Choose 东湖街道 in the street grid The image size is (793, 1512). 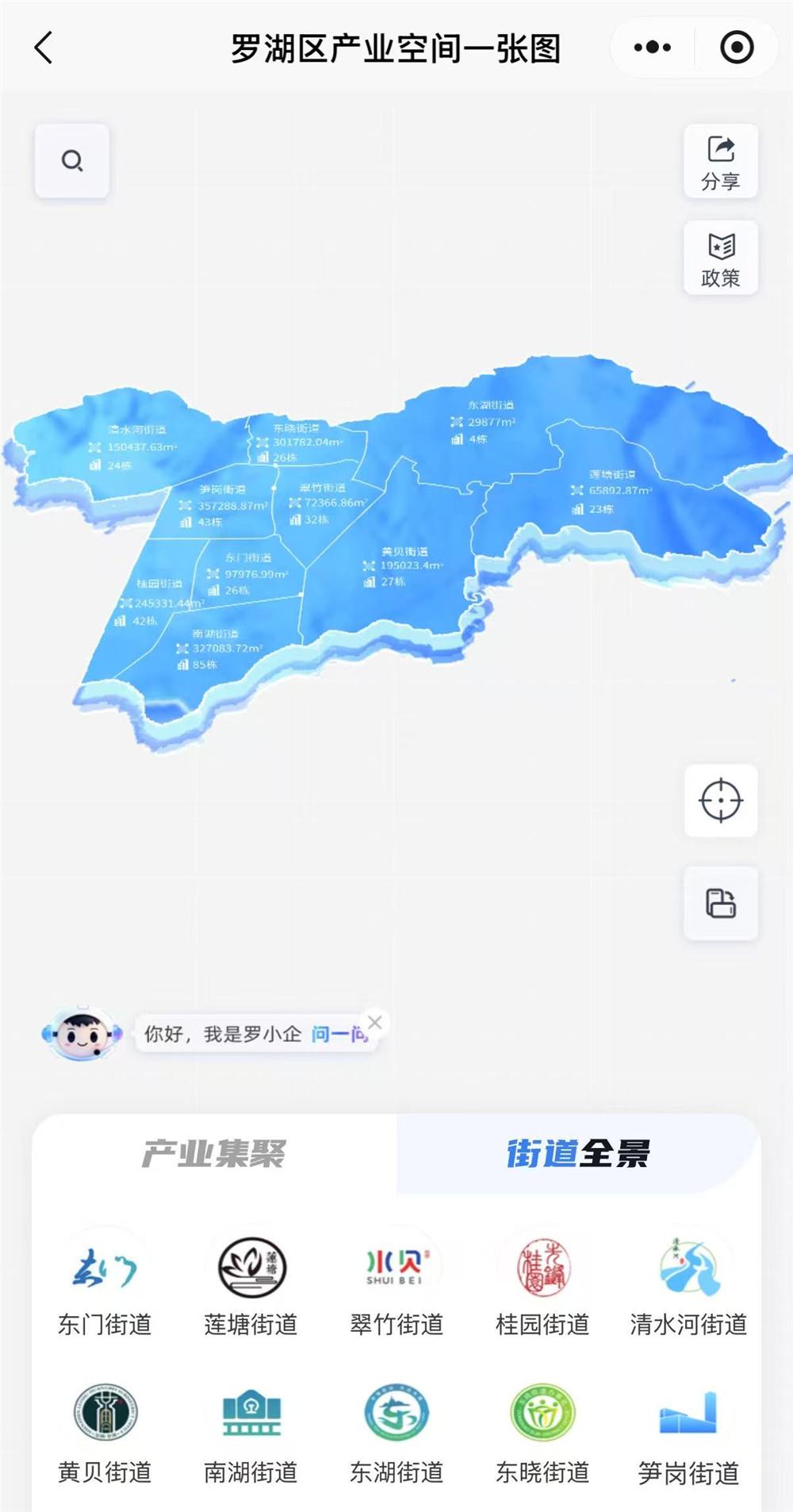(396, 1433)
